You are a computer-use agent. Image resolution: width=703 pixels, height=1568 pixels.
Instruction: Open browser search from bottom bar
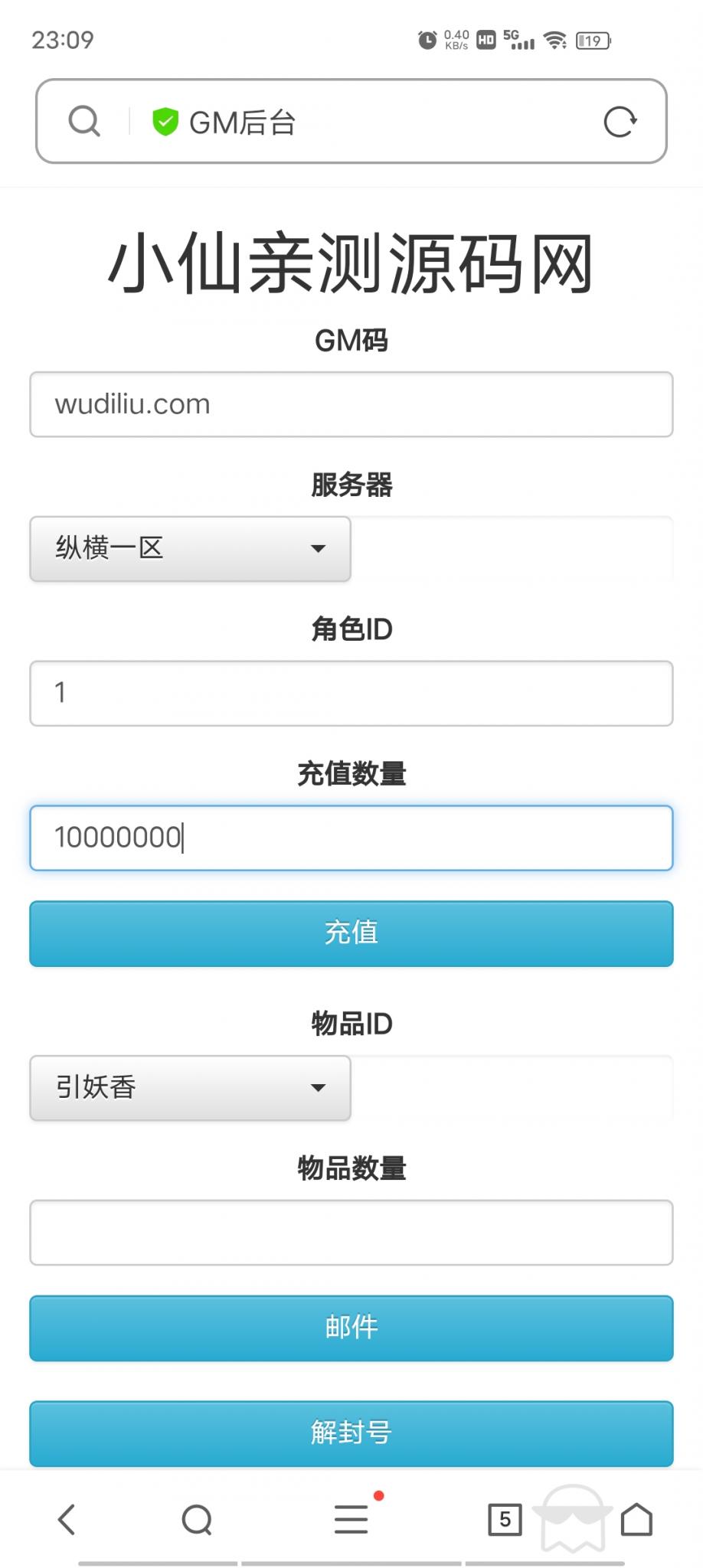[197, 1519]
